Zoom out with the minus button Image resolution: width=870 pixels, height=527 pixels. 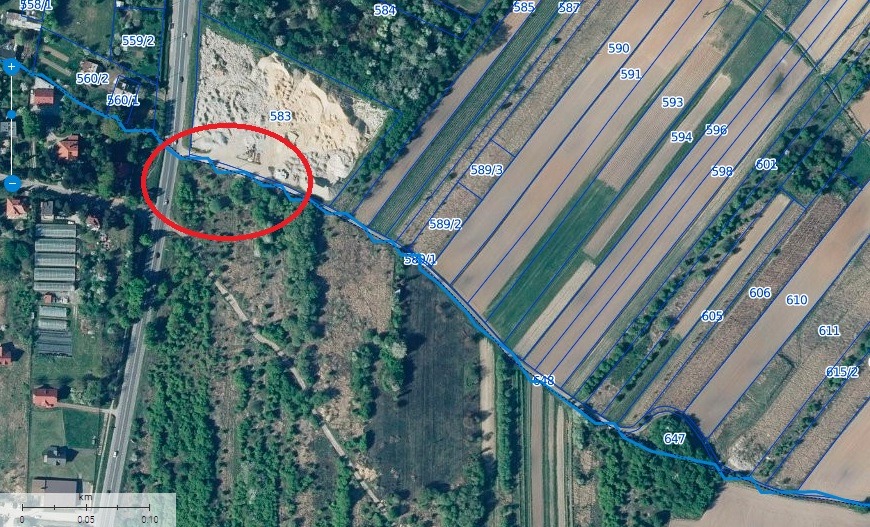pos(12,183)
